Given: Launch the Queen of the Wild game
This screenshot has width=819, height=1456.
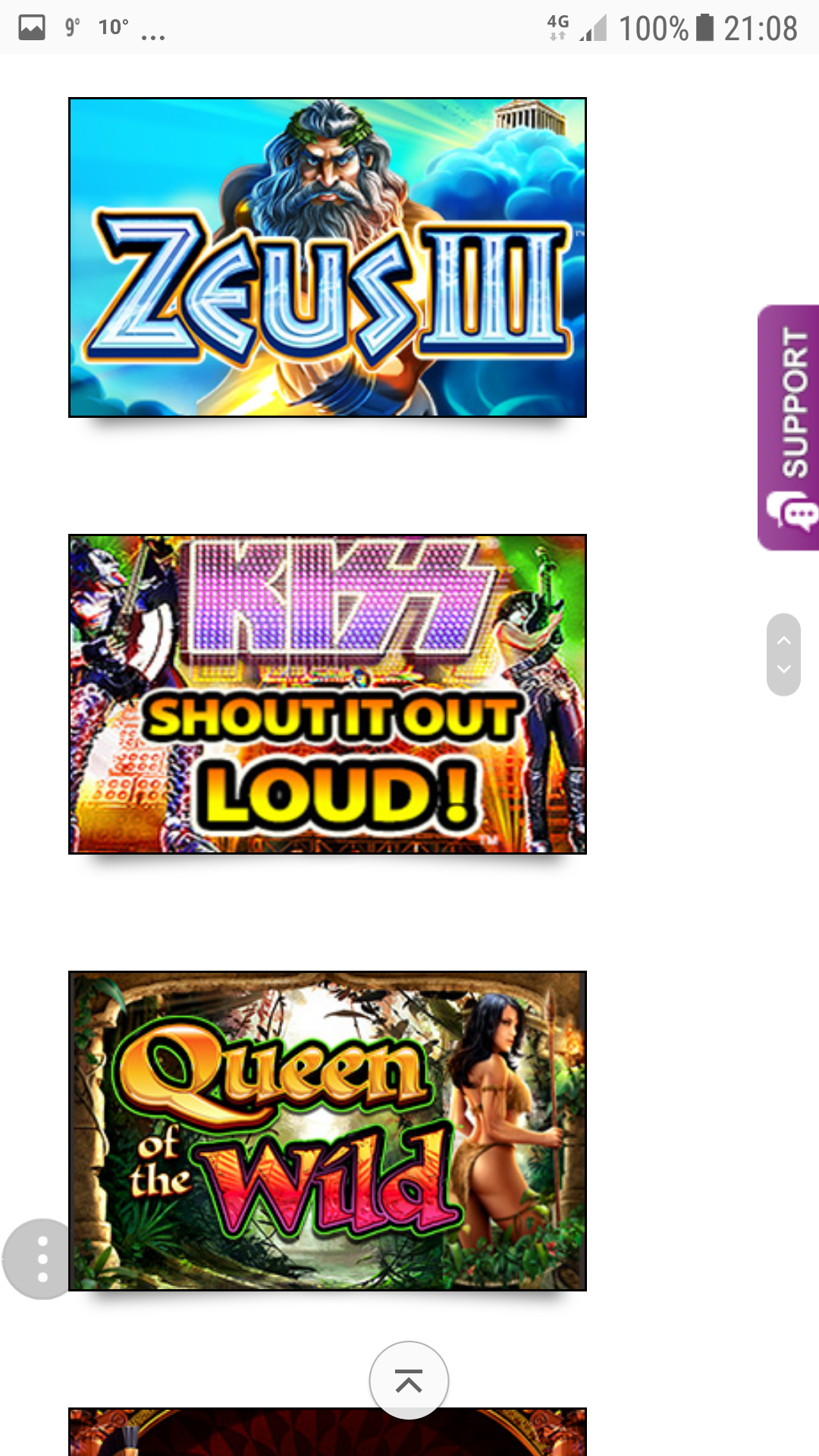Looking at the screenshot, I should click(328, 1131).
